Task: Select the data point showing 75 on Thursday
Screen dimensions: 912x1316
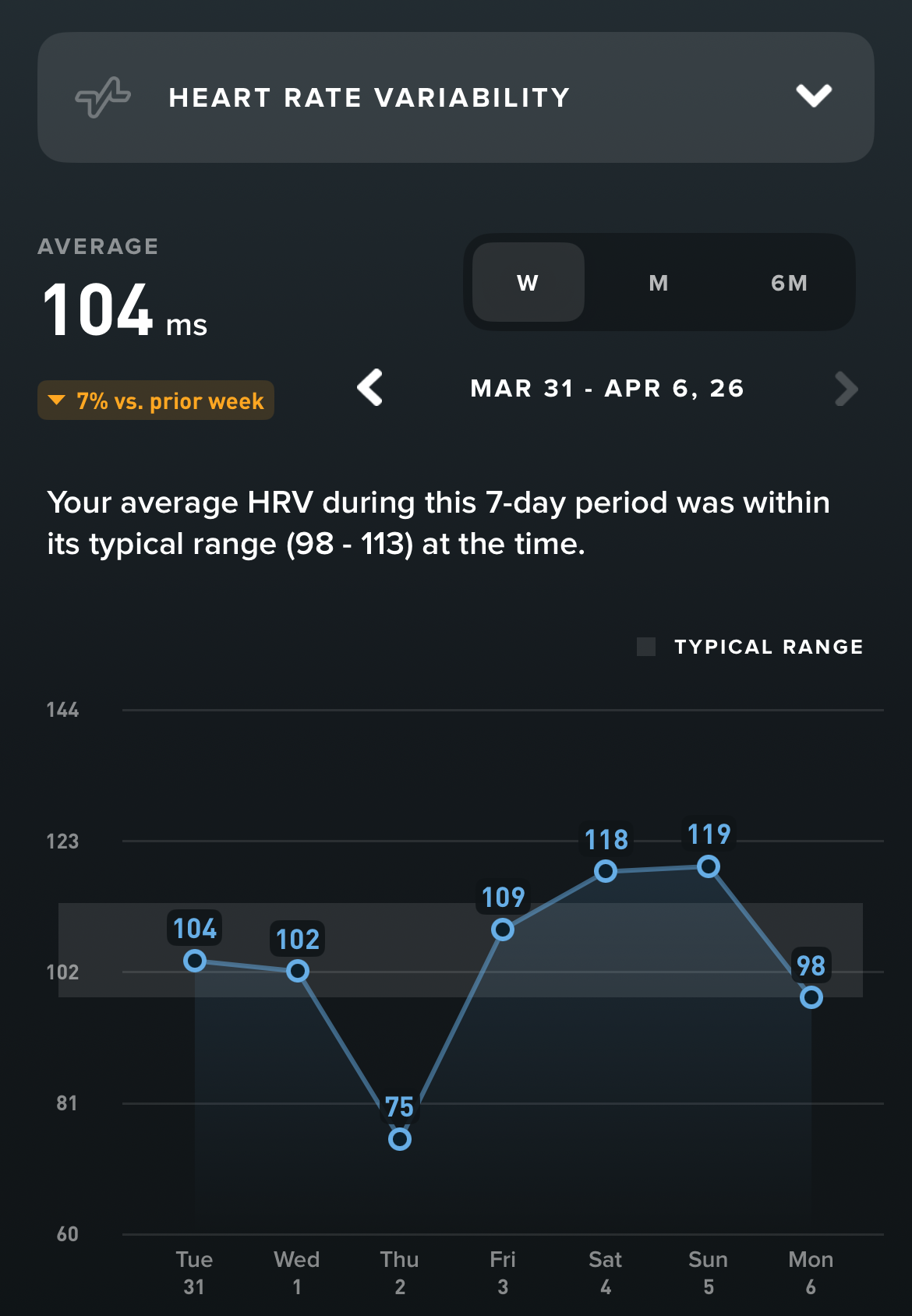Action: (400, 1138)
